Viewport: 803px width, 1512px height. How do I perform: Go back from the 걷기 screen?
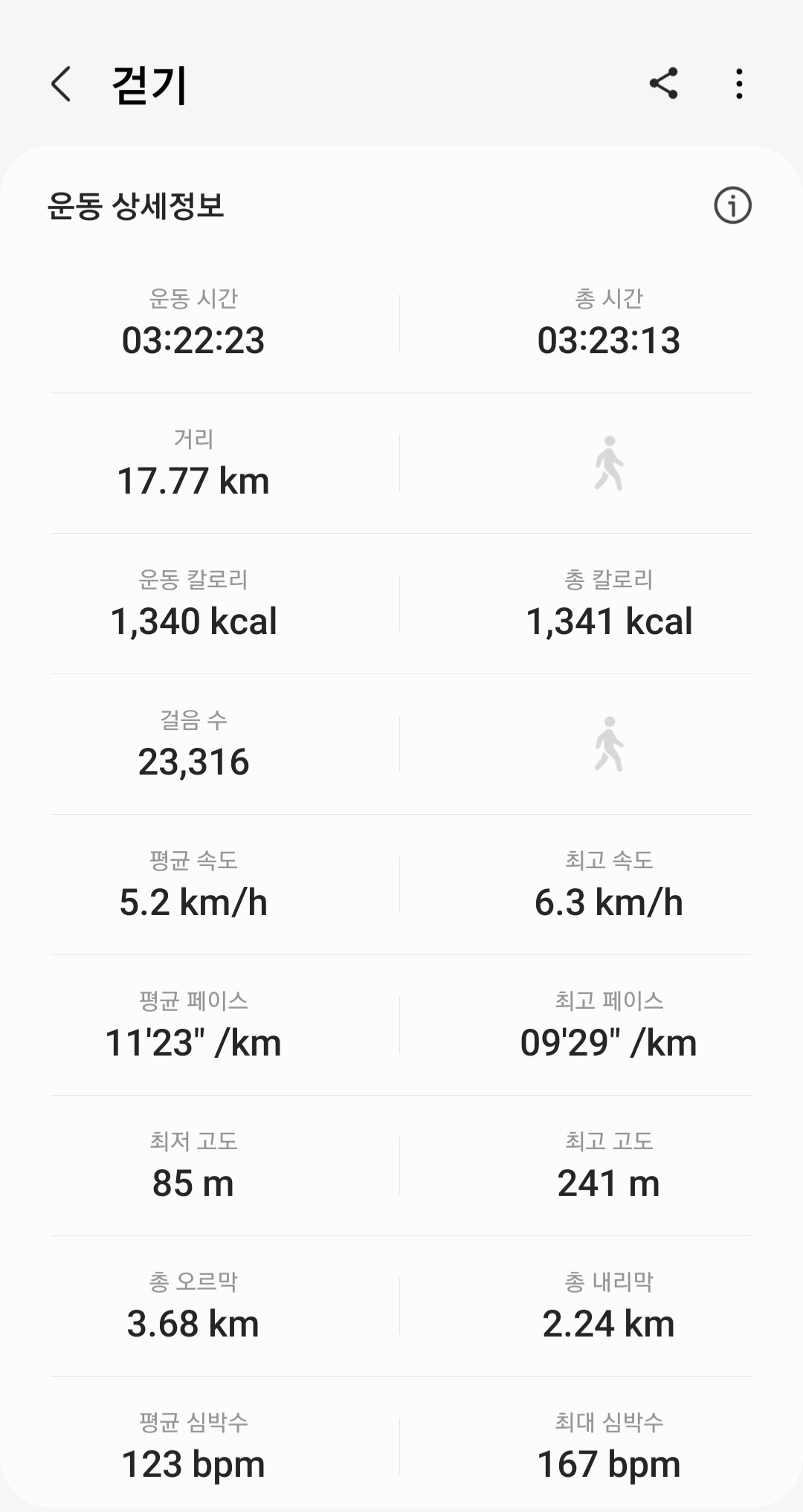click(x=62, y=84)
